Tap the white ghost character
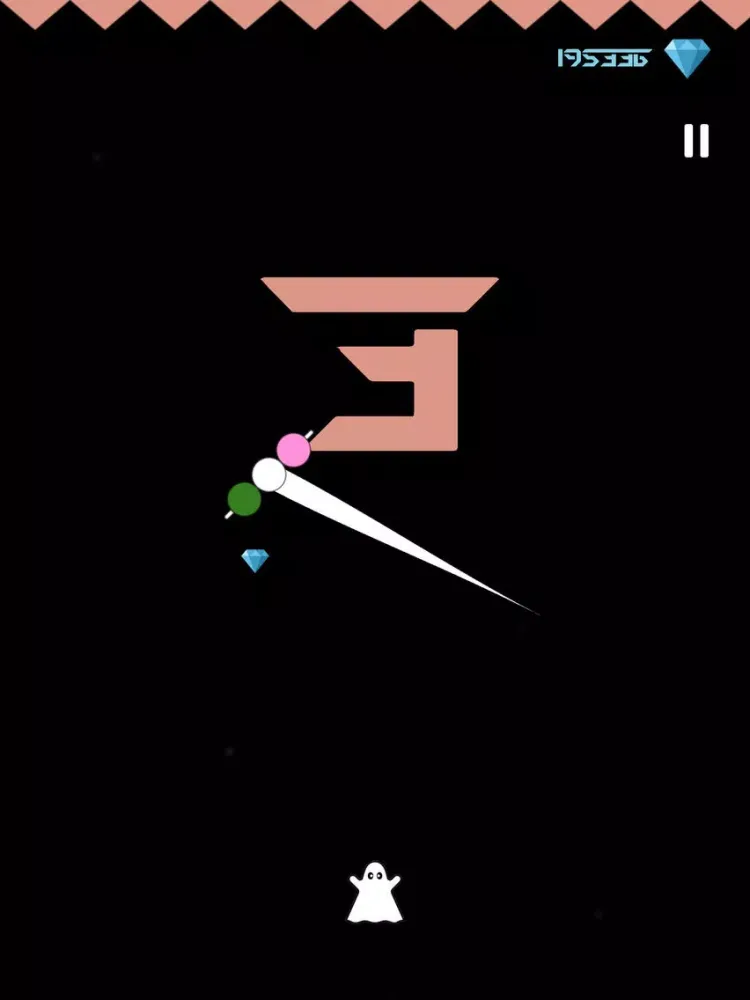This screenshot has width=750, height=1000. coord(373,892)
